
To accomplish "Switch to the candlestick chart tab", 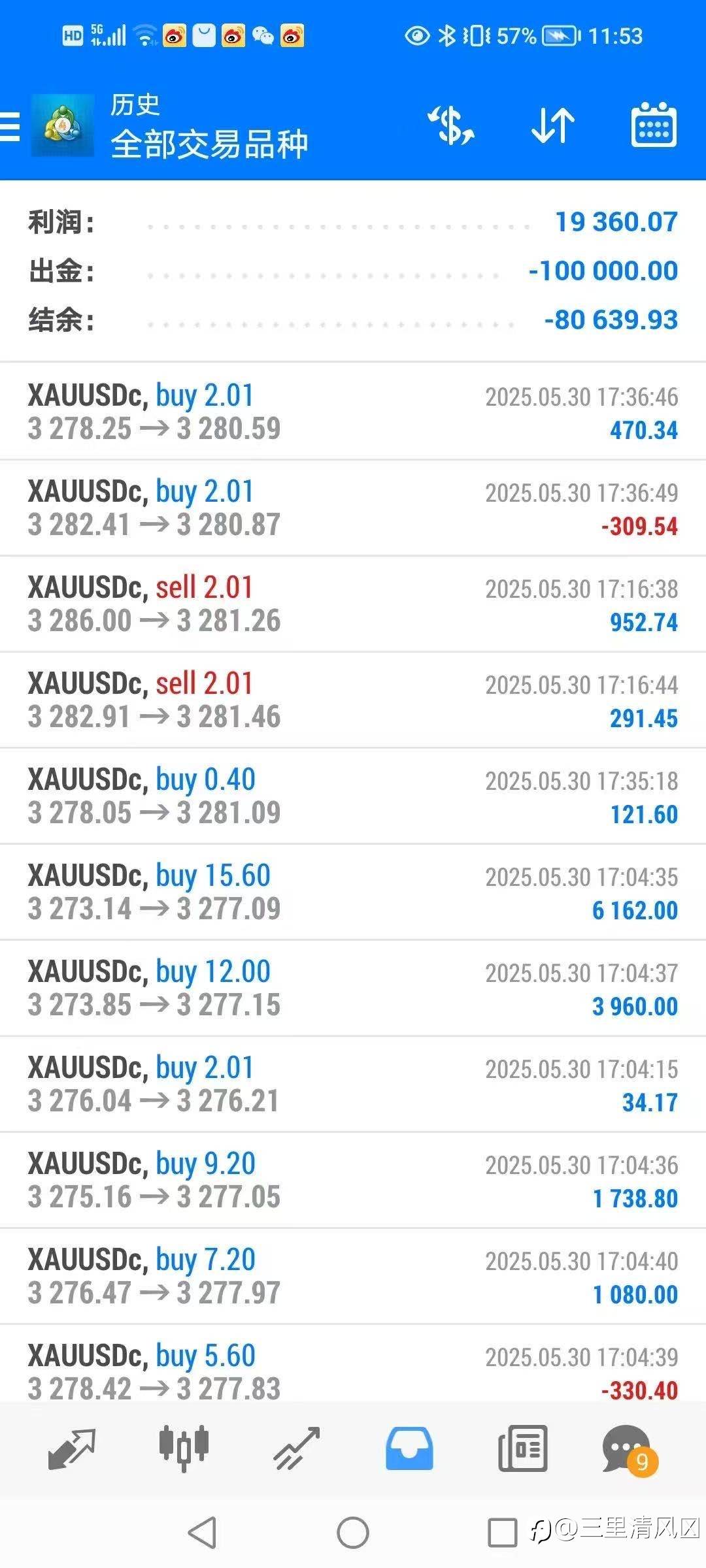I will tap(184, 1448).
